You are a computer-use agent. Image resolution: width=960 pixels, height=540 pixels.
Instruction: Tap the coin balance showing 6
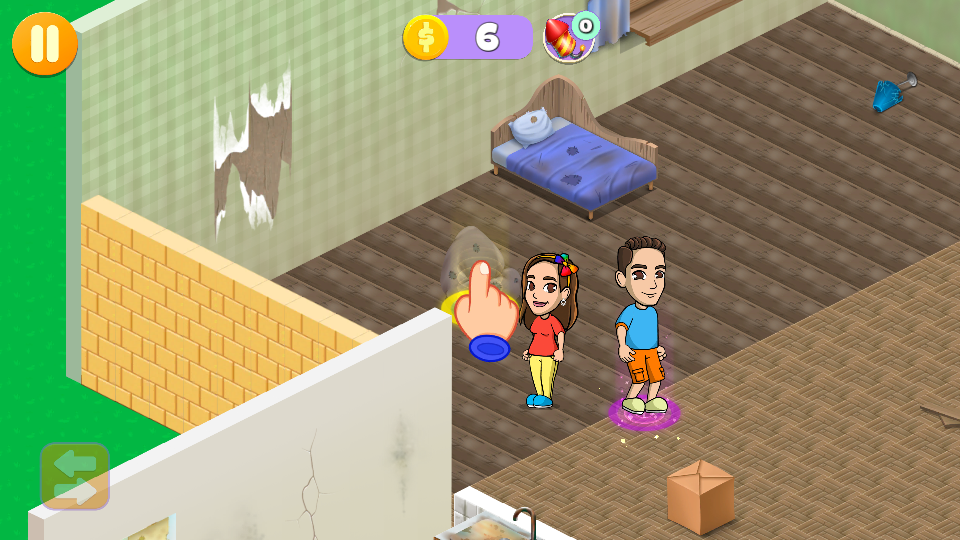(468, 38)
